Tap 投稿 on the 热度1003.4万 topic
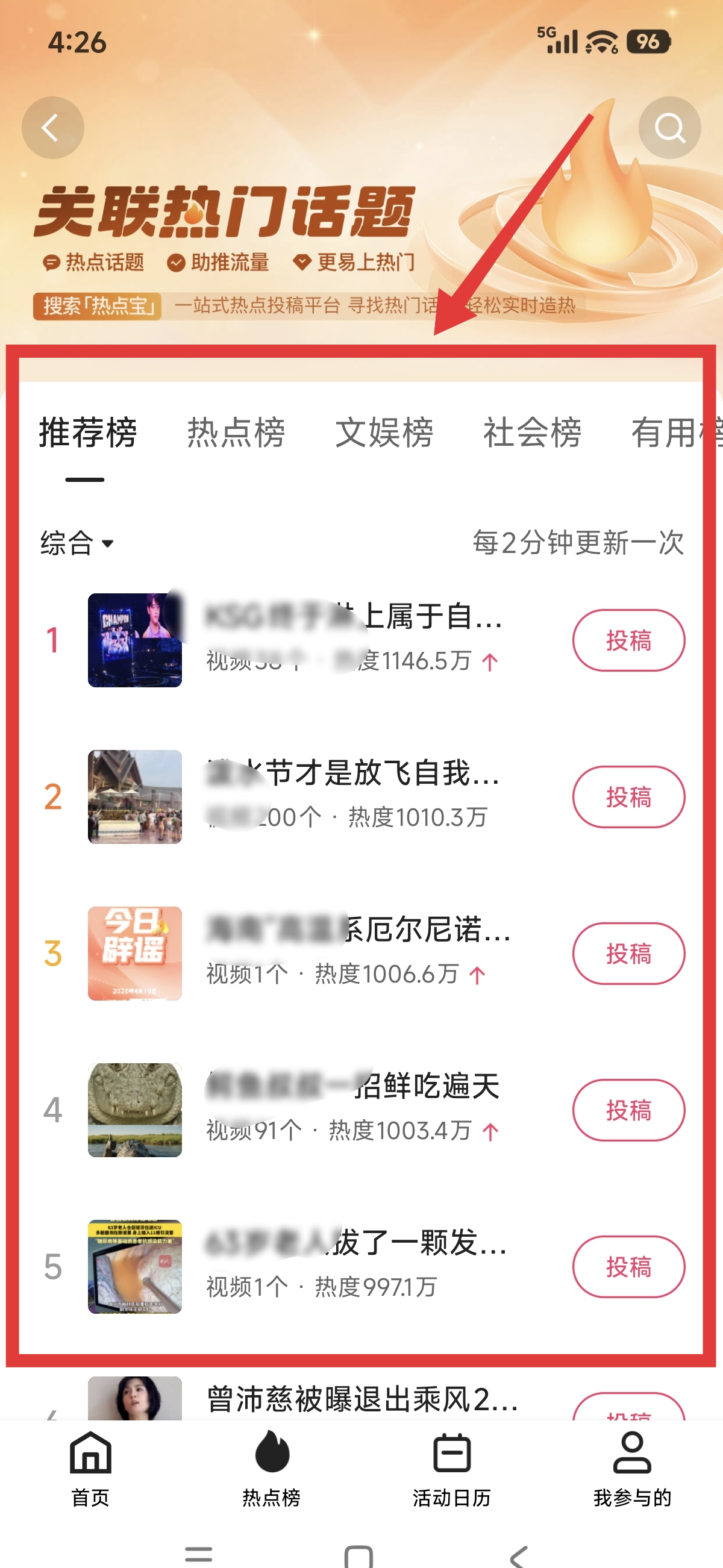 628,1110
